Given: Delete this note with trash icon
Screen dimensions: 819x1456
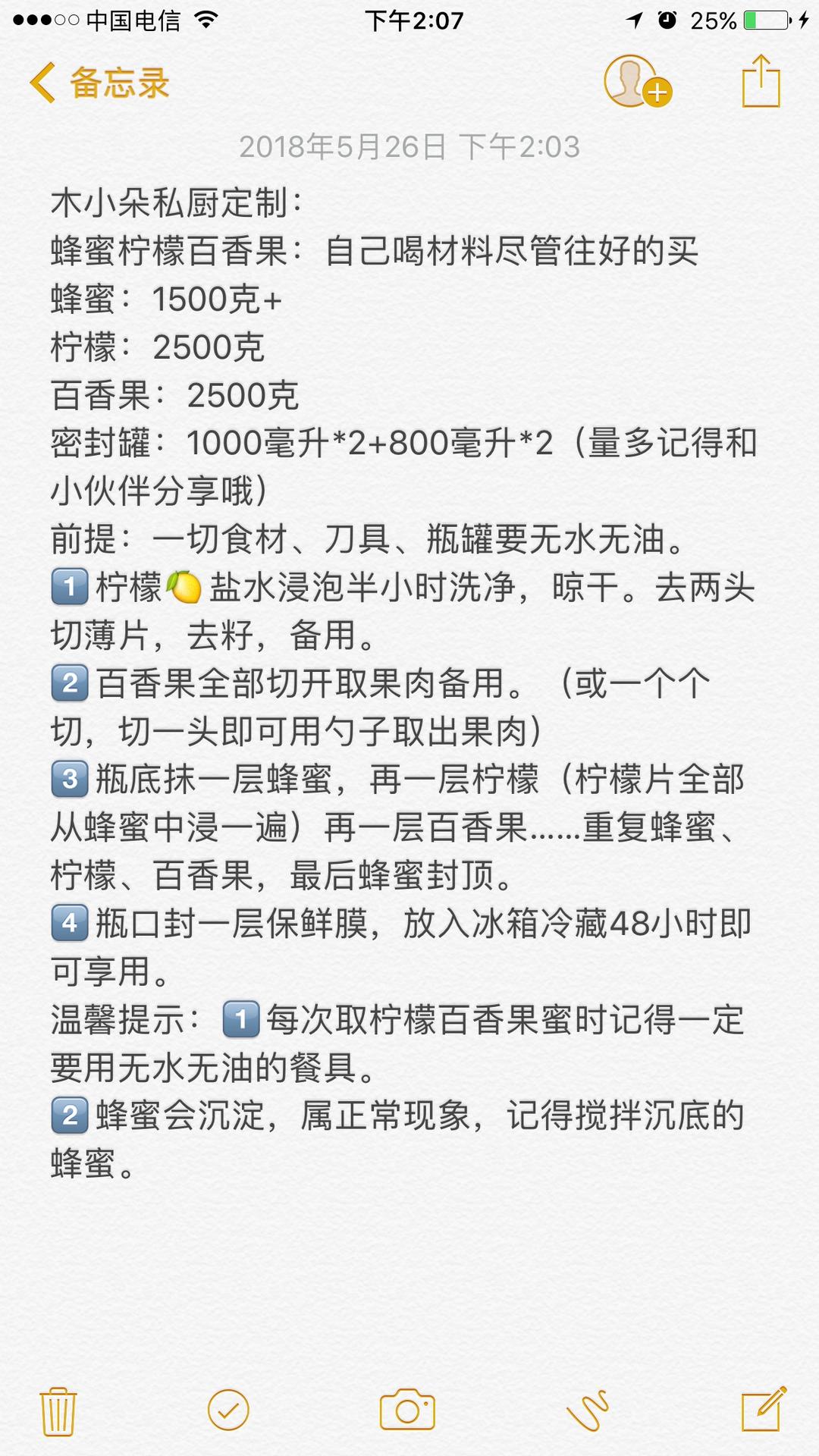Looking at the screenshot, I should pos(58,1411).
